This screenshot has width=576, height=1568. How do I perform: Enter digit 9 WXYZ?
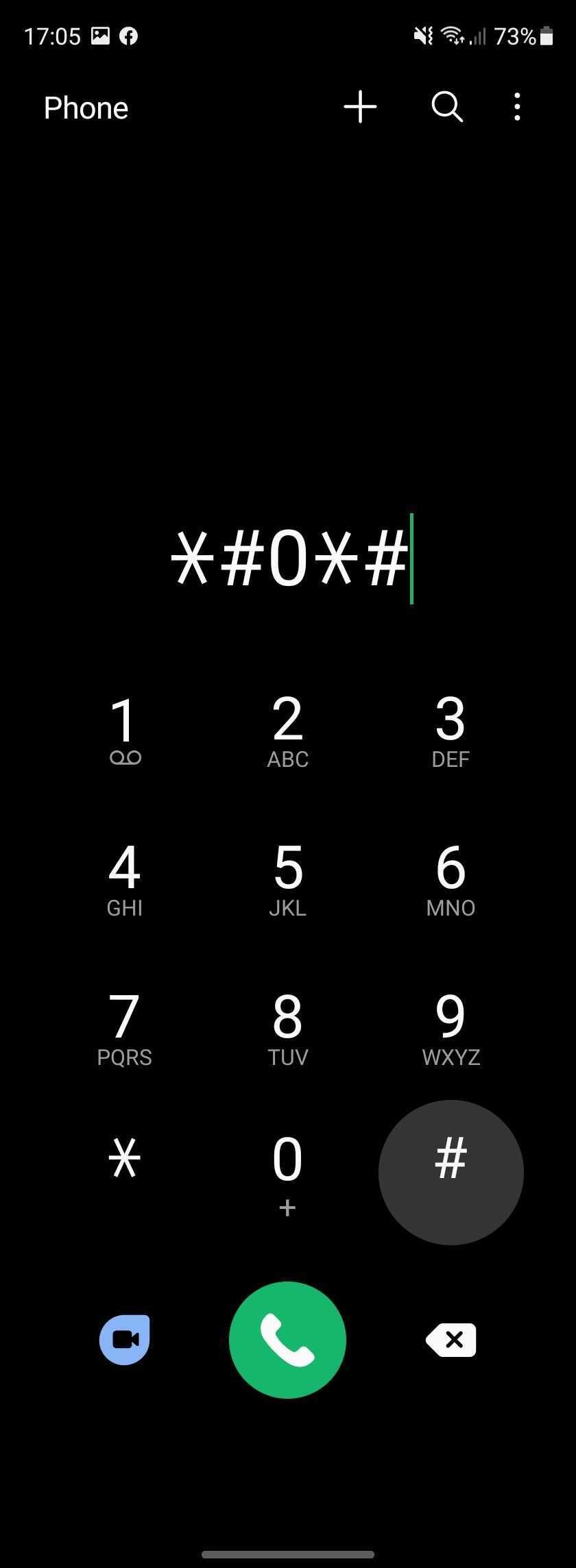pos(451,1027)
